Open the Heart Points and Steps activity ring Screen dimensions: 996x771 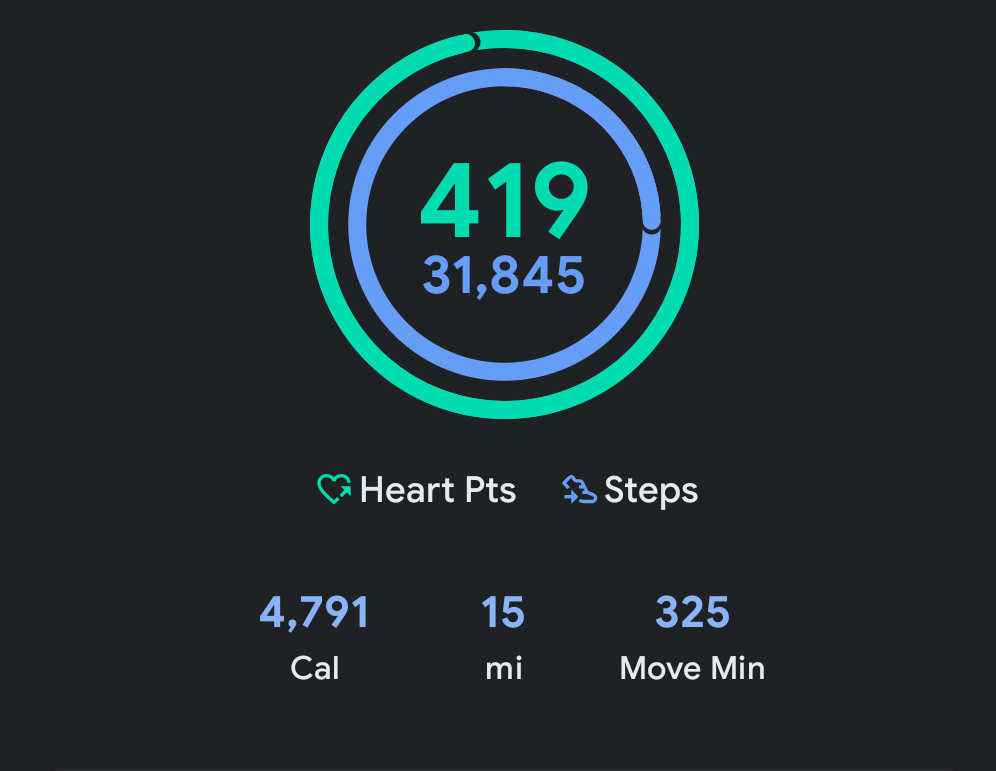[x=504, y=225]
